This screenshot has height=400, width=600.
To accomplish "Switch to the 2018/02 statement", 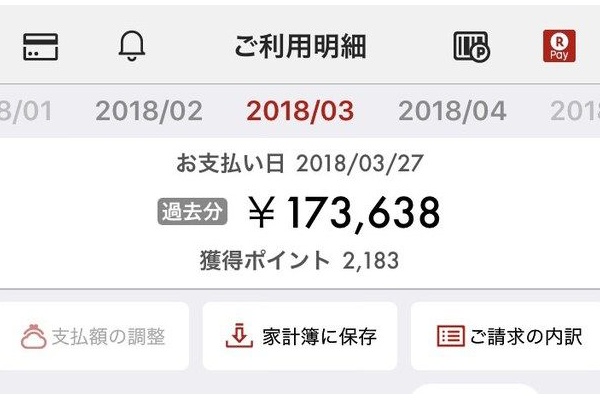I will pos(149,110).
